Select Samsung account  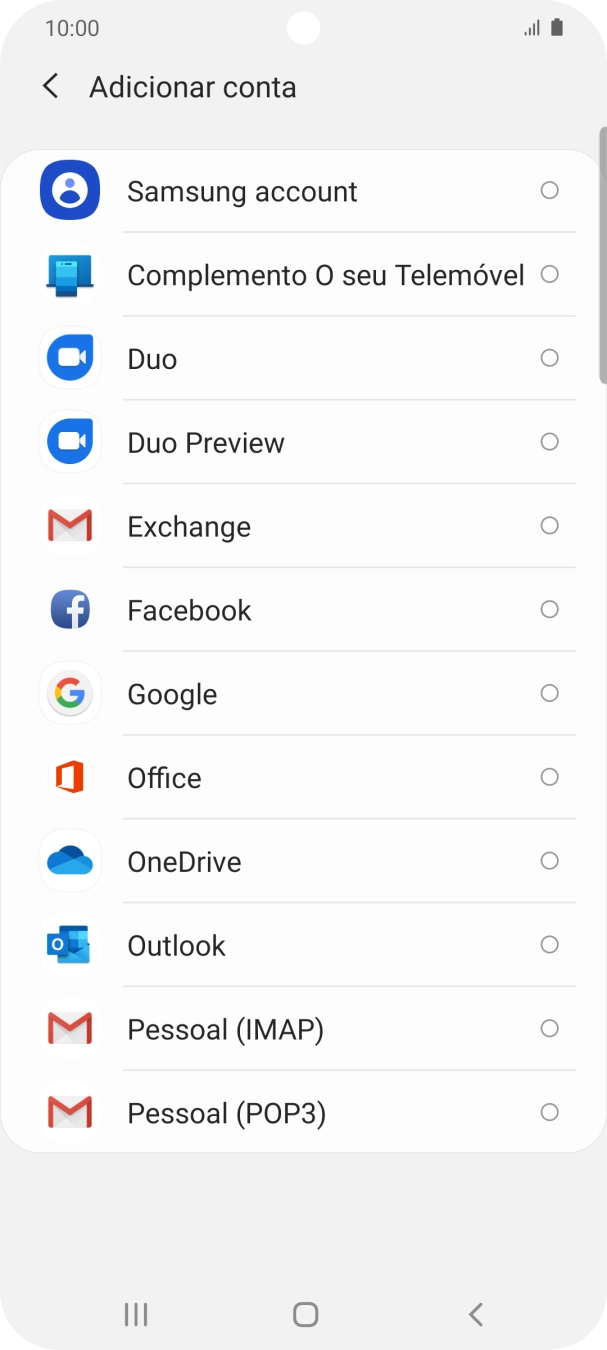242,191
